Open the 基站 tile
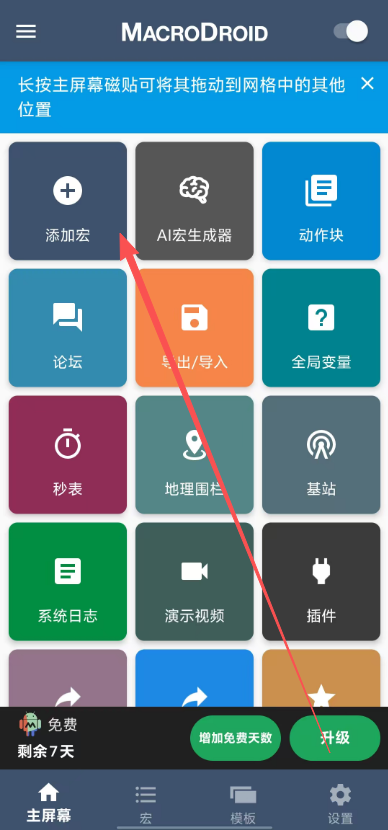388x830 pixels. pos(321,455)
